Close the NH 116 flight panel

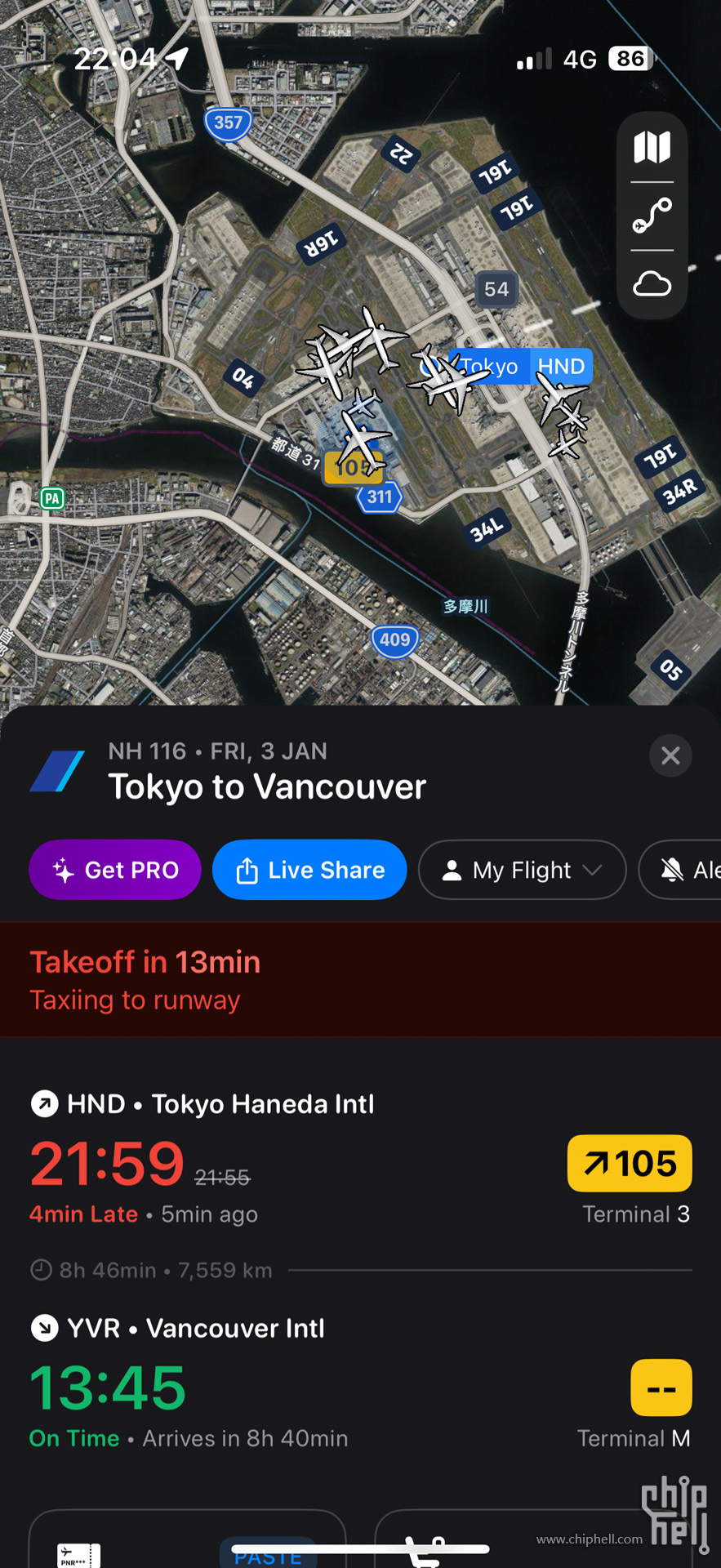coord(670,755)
